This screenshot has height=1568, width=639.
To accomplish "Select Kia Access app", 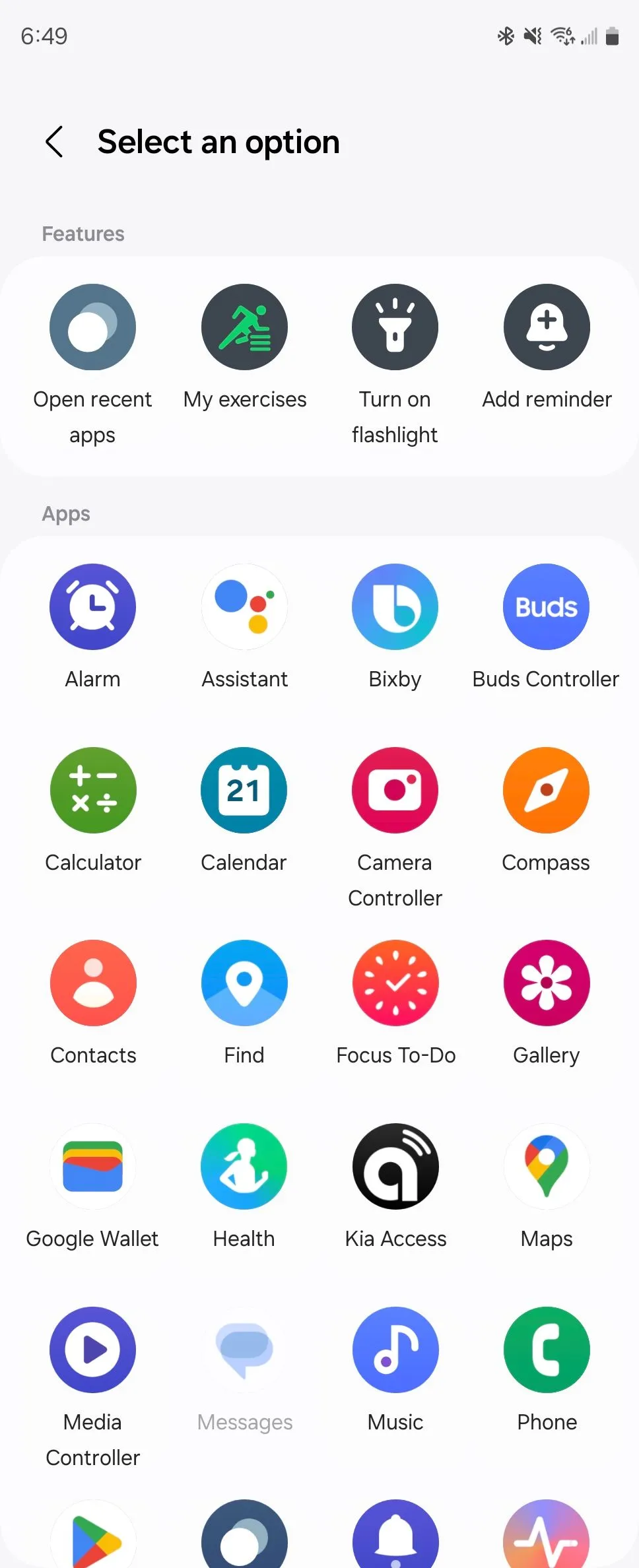I will tap(395, 1167).
